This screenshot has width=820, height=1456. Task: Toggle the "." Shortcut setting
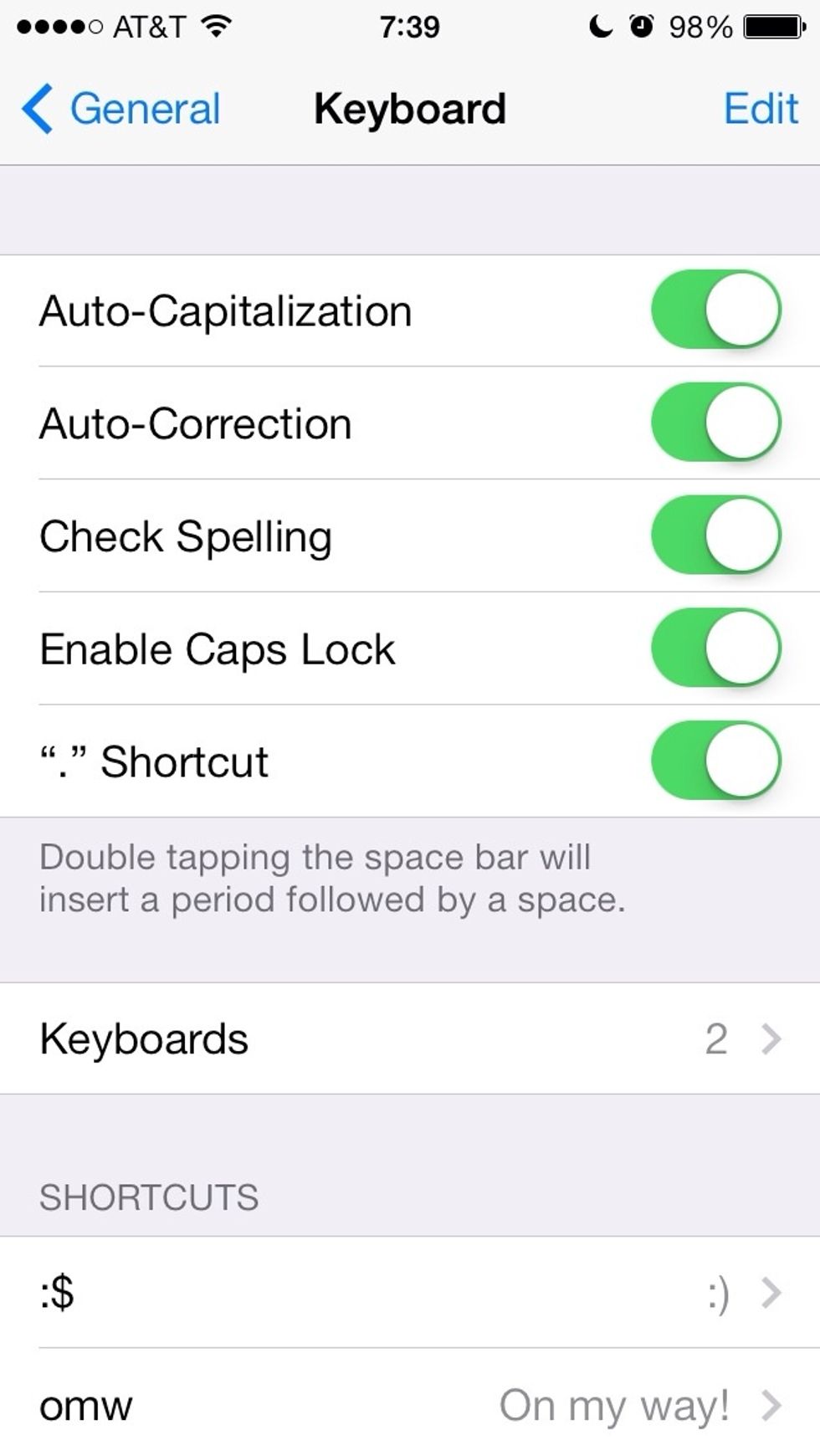pos(718,760)
